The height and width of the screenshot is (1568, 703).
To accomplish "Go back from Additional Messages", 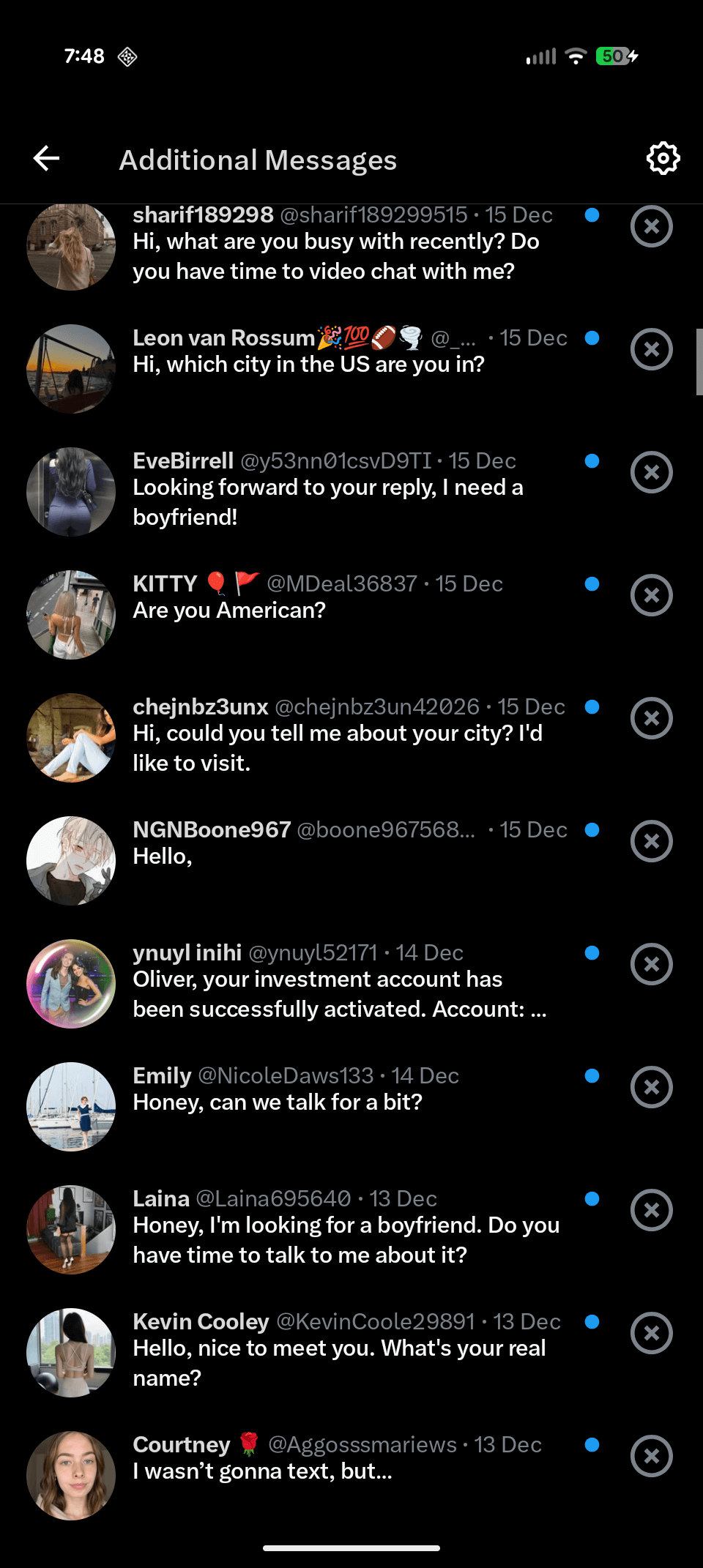I will point(47,158).
